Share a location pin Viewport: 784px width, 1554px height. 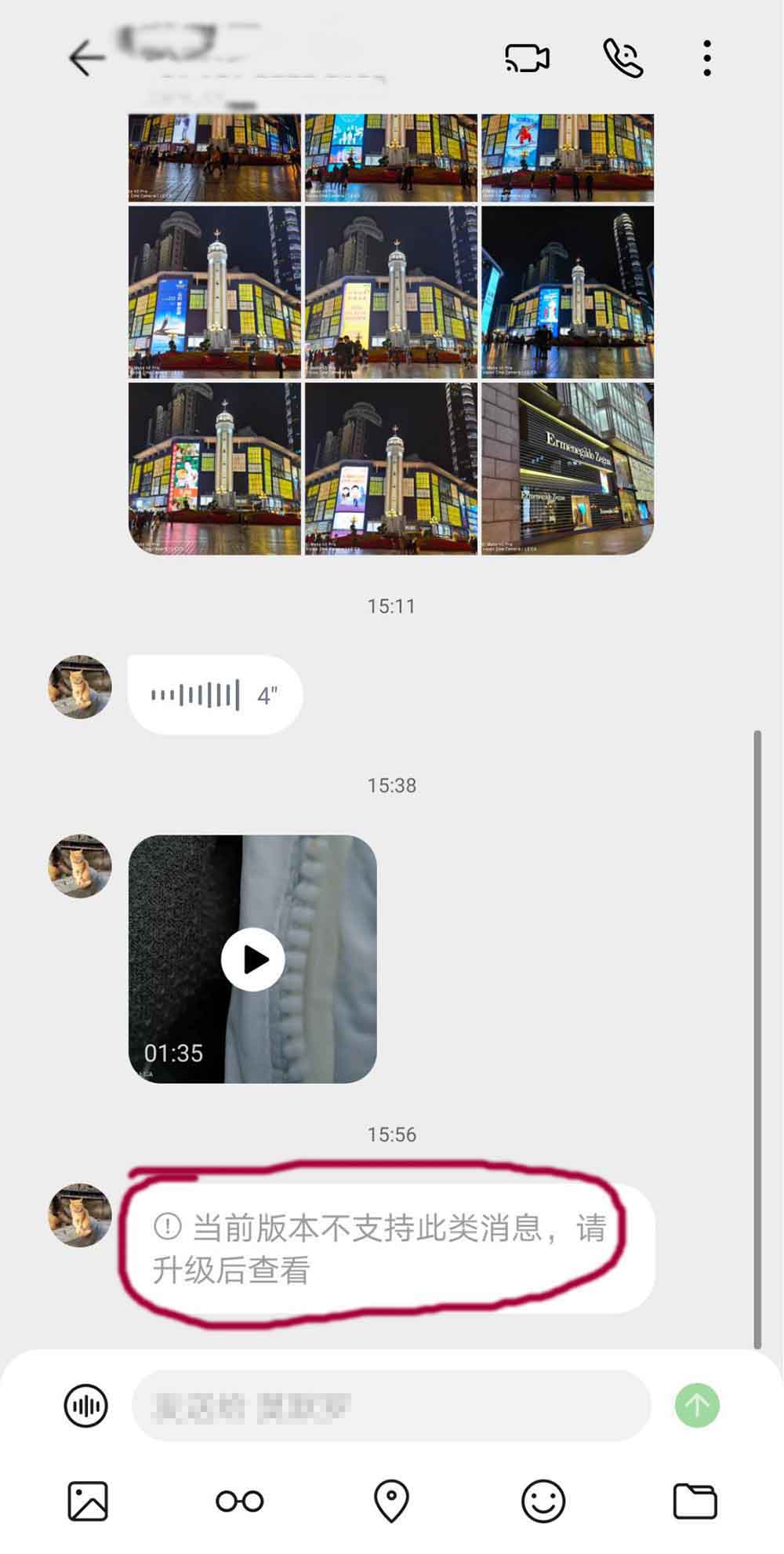tap(391, 1501)
